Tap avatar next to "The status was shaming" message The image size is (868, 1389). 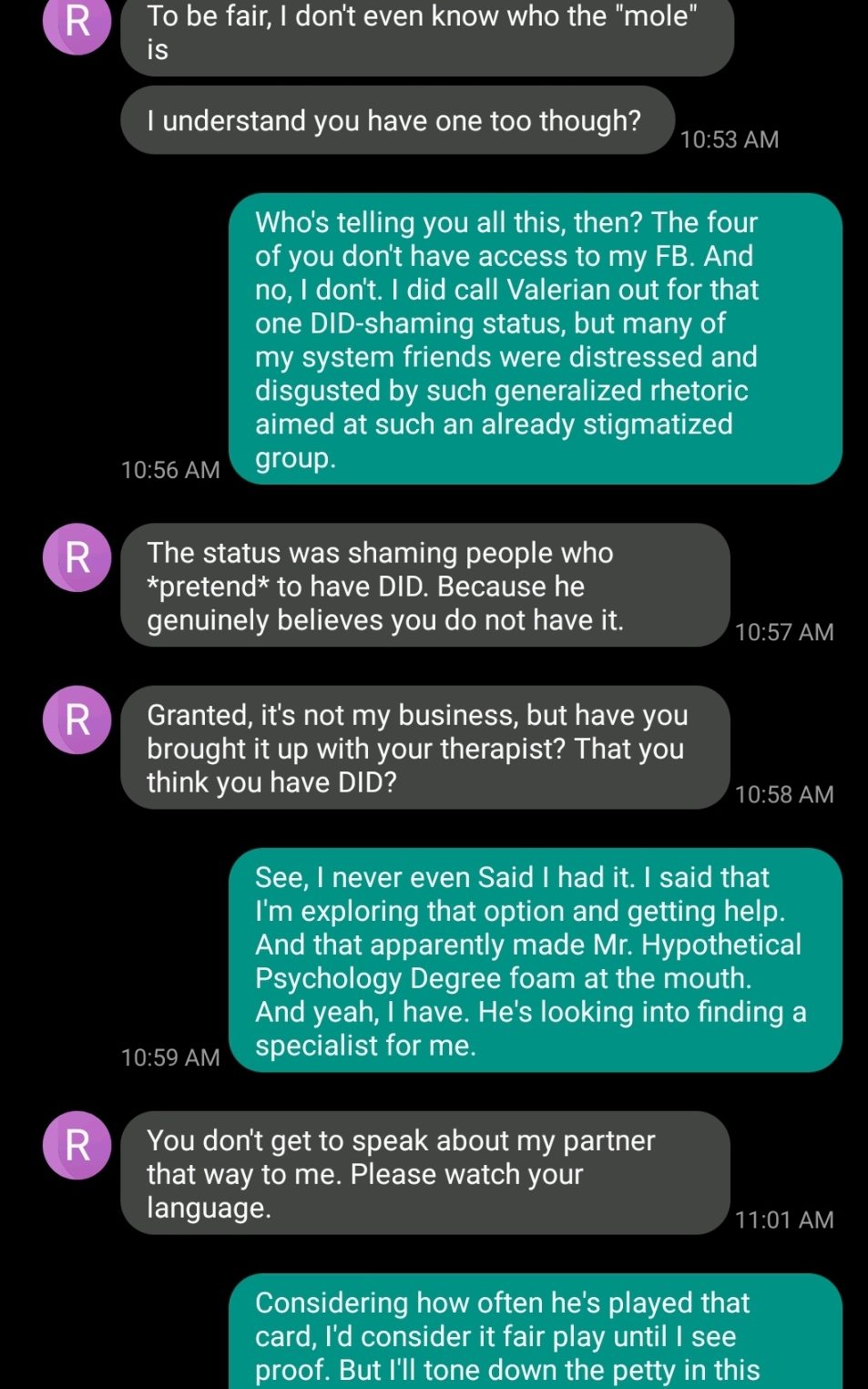[77, 557]
